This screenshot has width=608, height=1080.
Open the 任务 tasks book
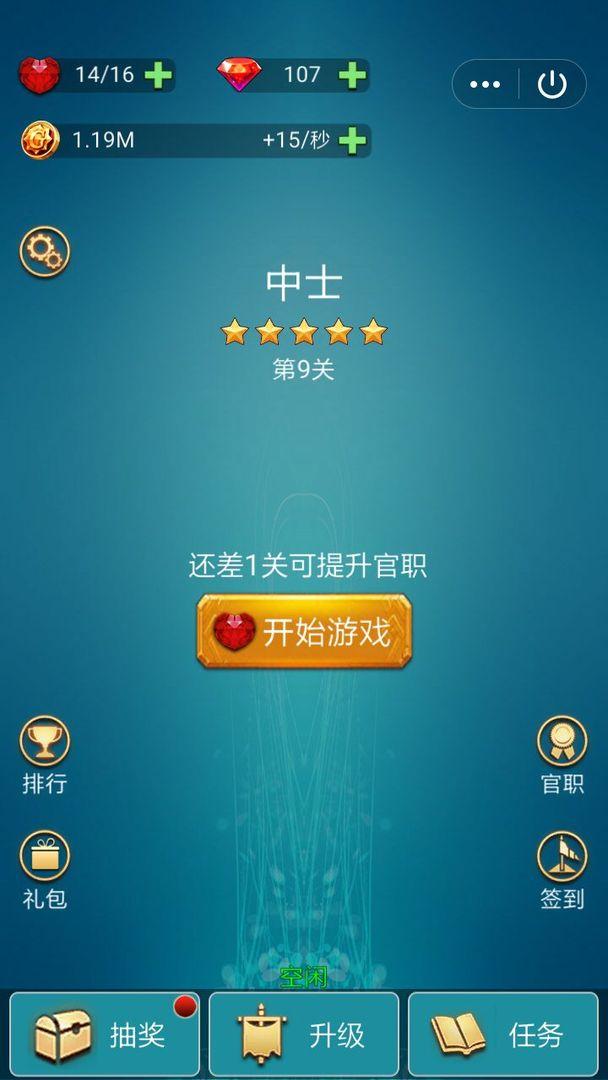tap(503, 1034)
